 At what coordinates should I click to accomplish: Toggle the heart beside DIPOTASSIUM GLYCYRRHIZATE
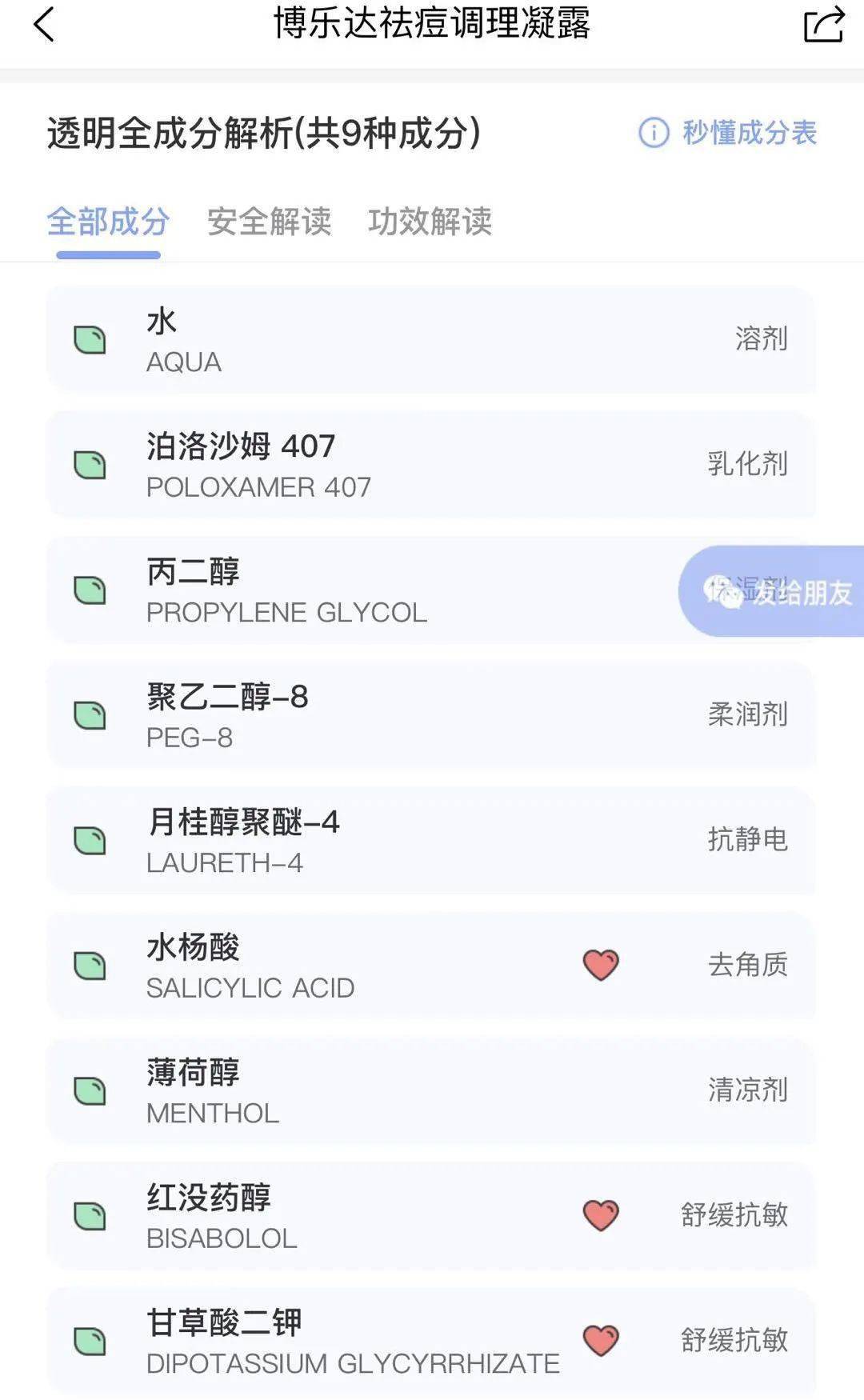pyautogui.click(x=600, y=1342)
